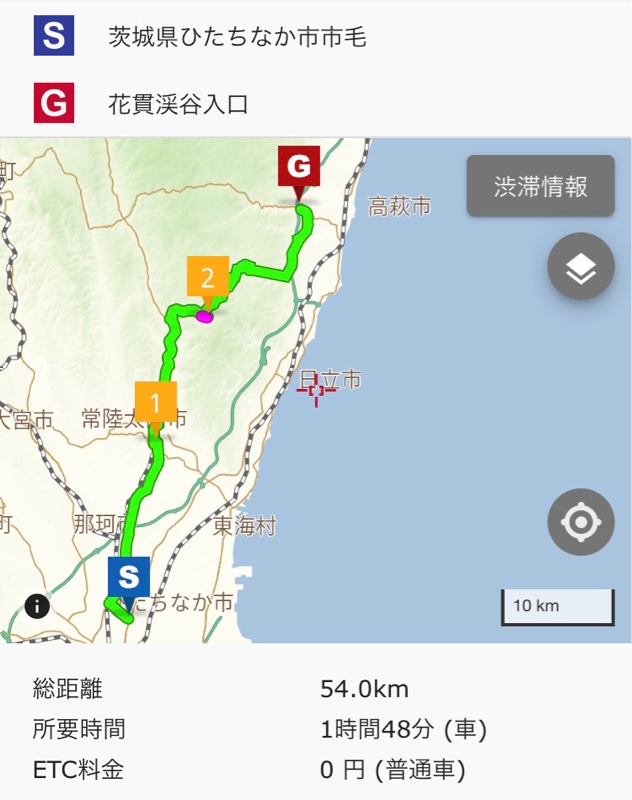The height and width of the screenshot is (800, 632).
Task: Tap the goal marker G on map
Action: pyautogui.click(x=299, y=167)
